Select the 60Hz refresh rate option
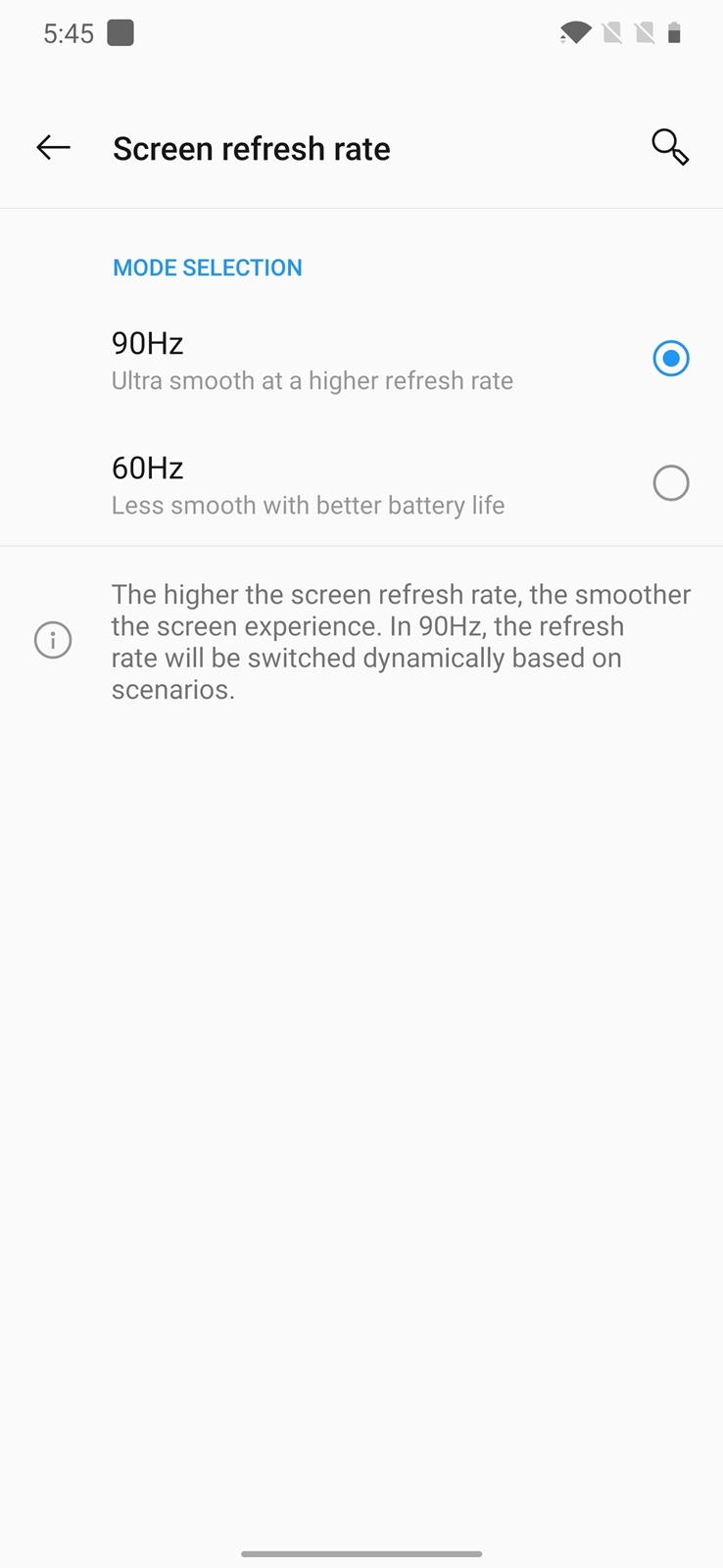The image size is (723, 1568). click(361, 484)
